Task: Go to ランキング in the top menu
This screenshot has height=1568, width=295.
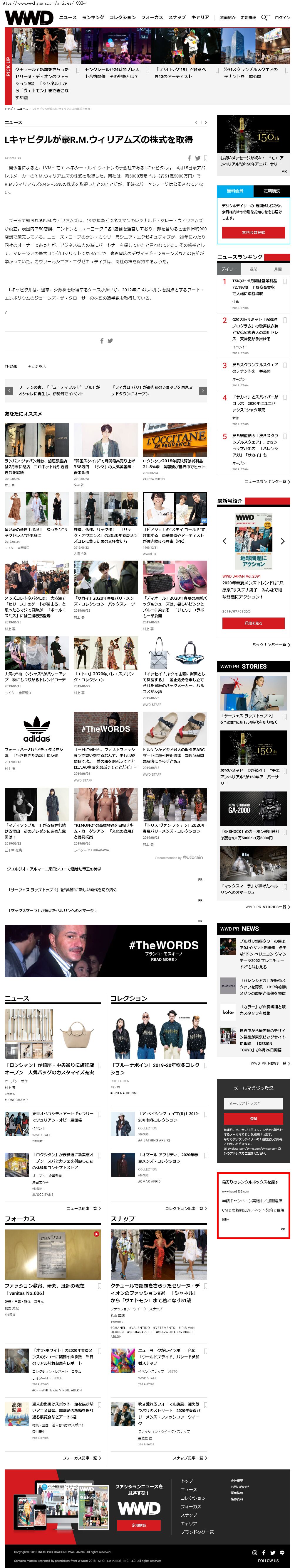Action: pyautogui.click(x=93, y=18)
